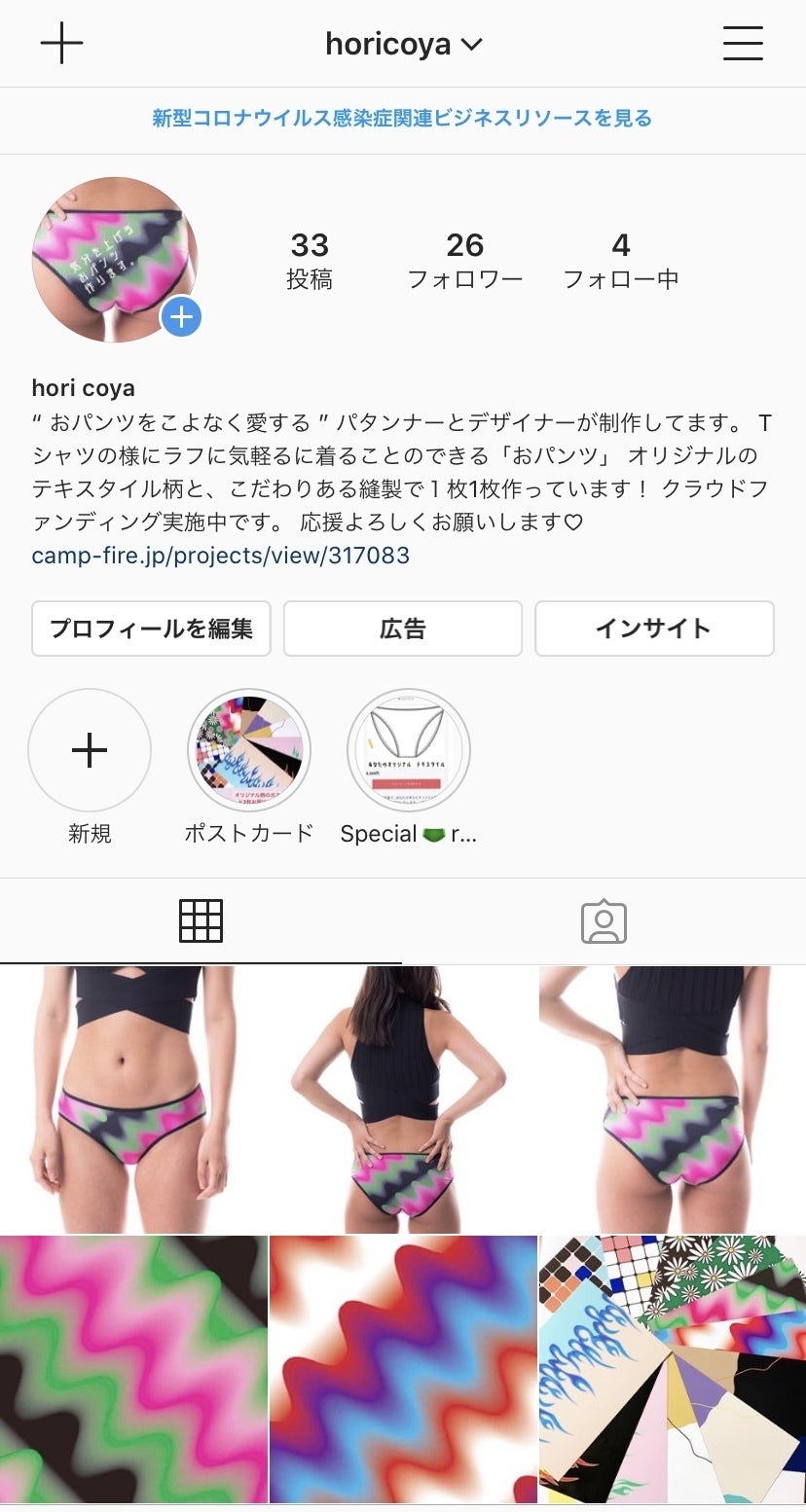Open the 広告 button
The width and height of the screenshot is (806, 1512).
point(402,629)
